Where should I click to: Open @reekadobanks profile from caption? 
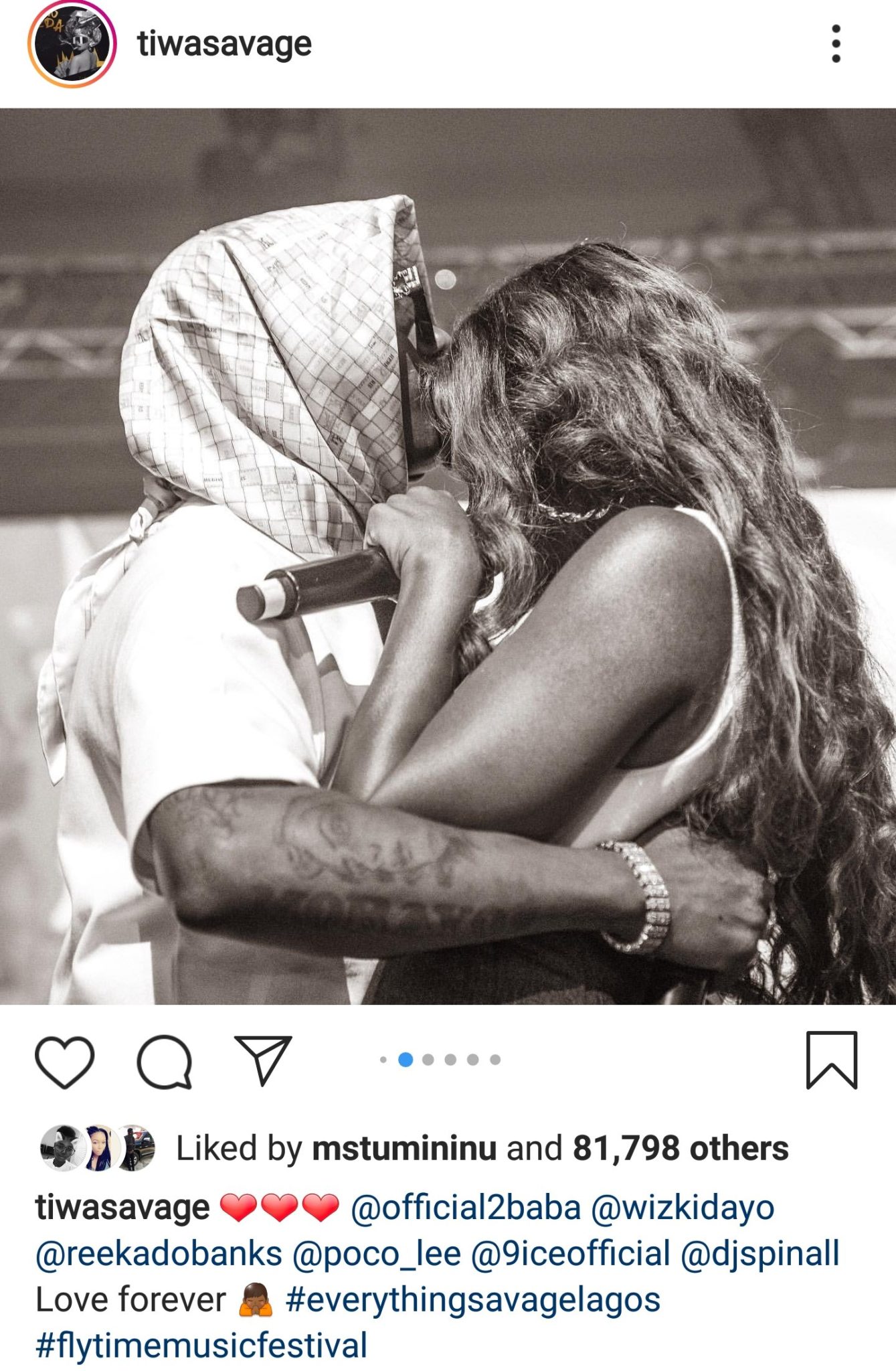159,1254
